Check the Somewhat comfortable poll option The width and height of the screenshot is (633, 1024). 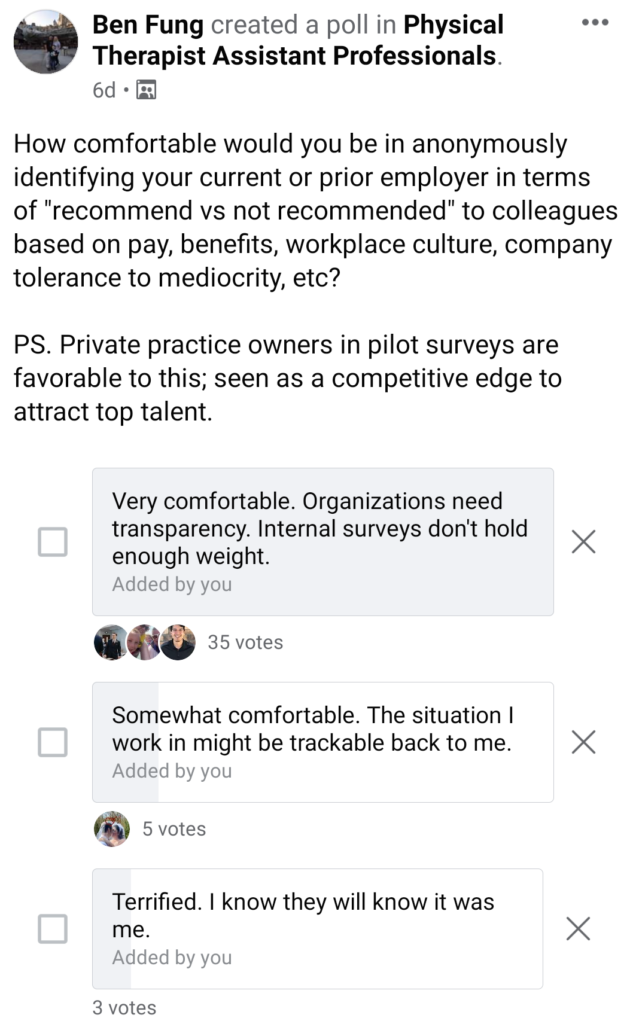click(x=53, y=742)
